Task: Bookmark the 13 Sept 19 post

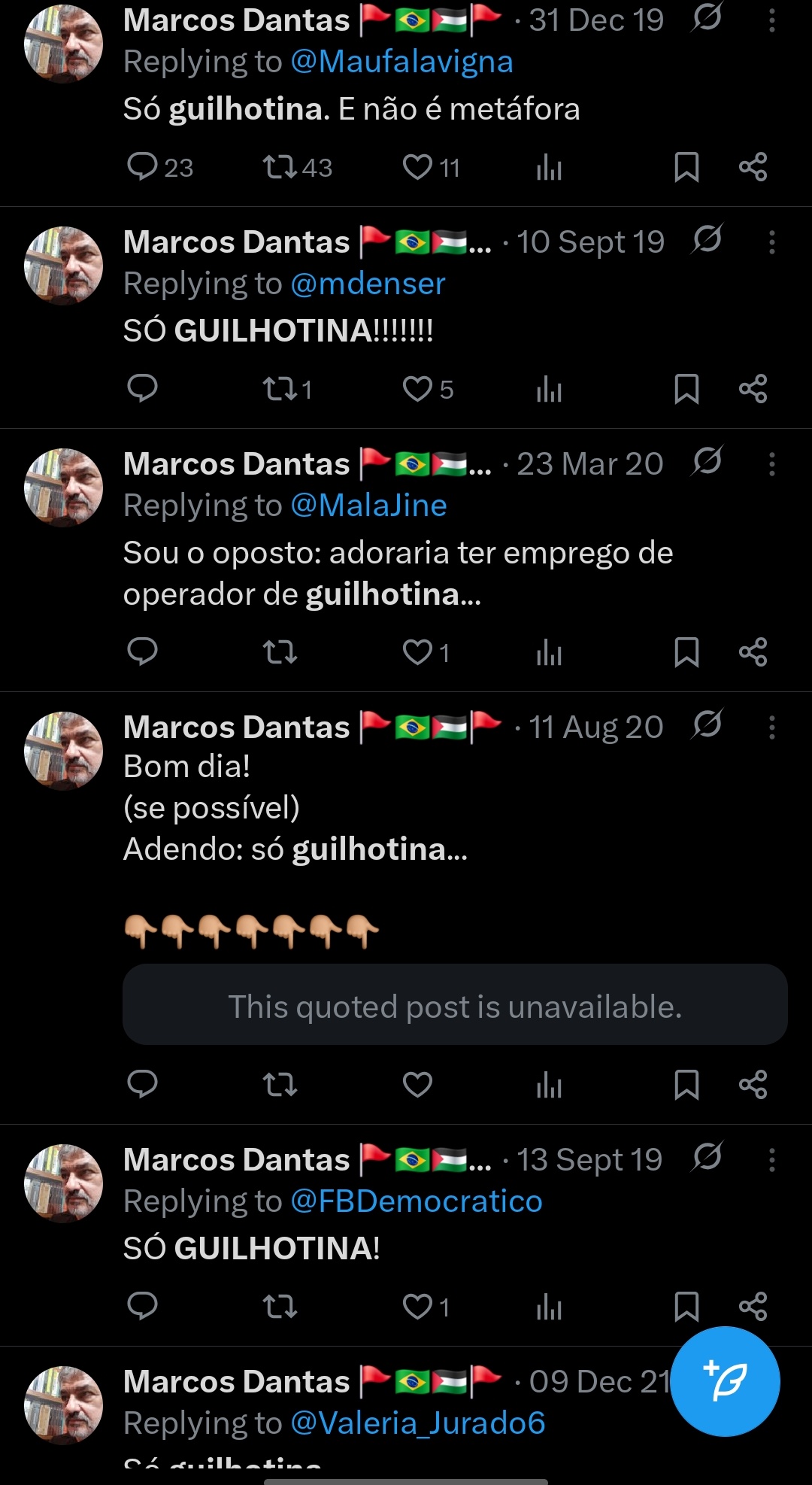Action: (x=686, y=1307)
